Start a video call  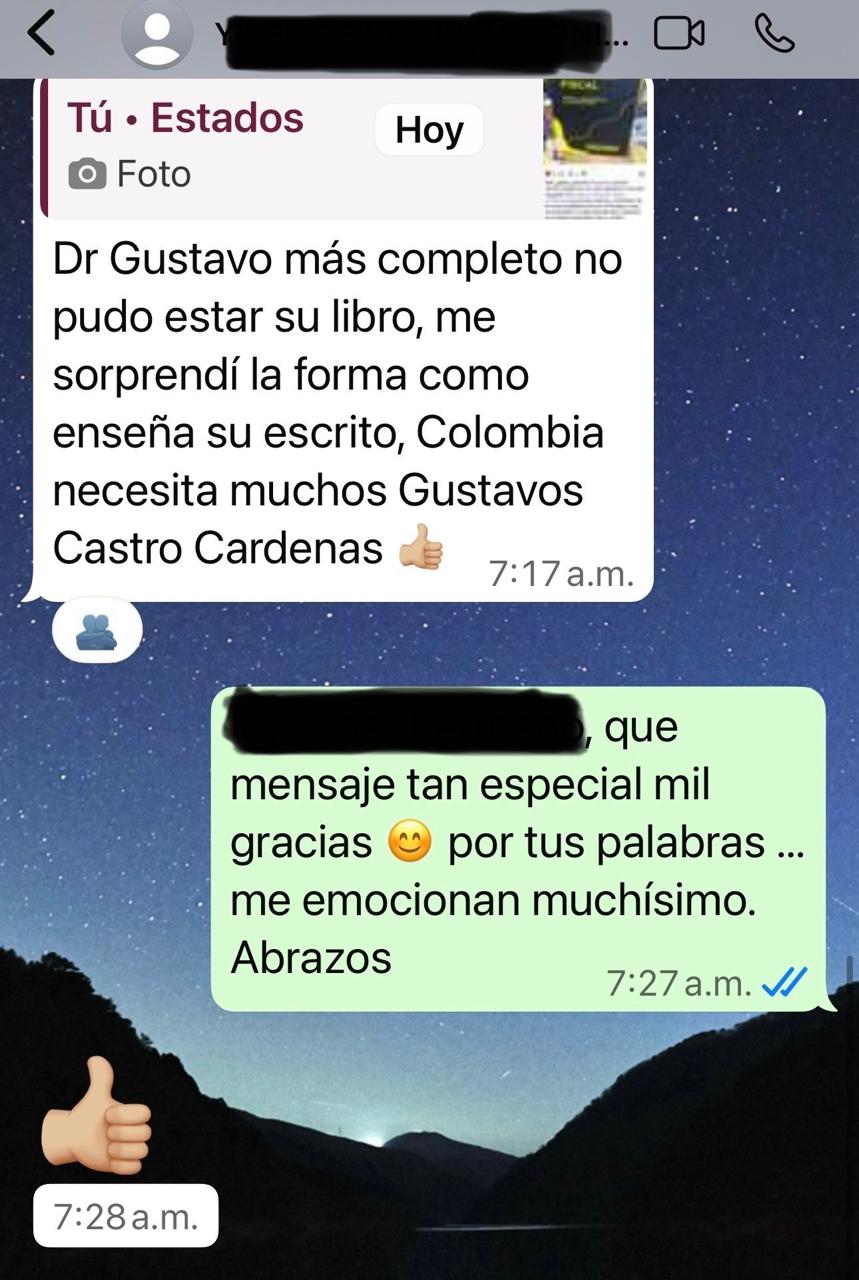[x=679, y=36]
